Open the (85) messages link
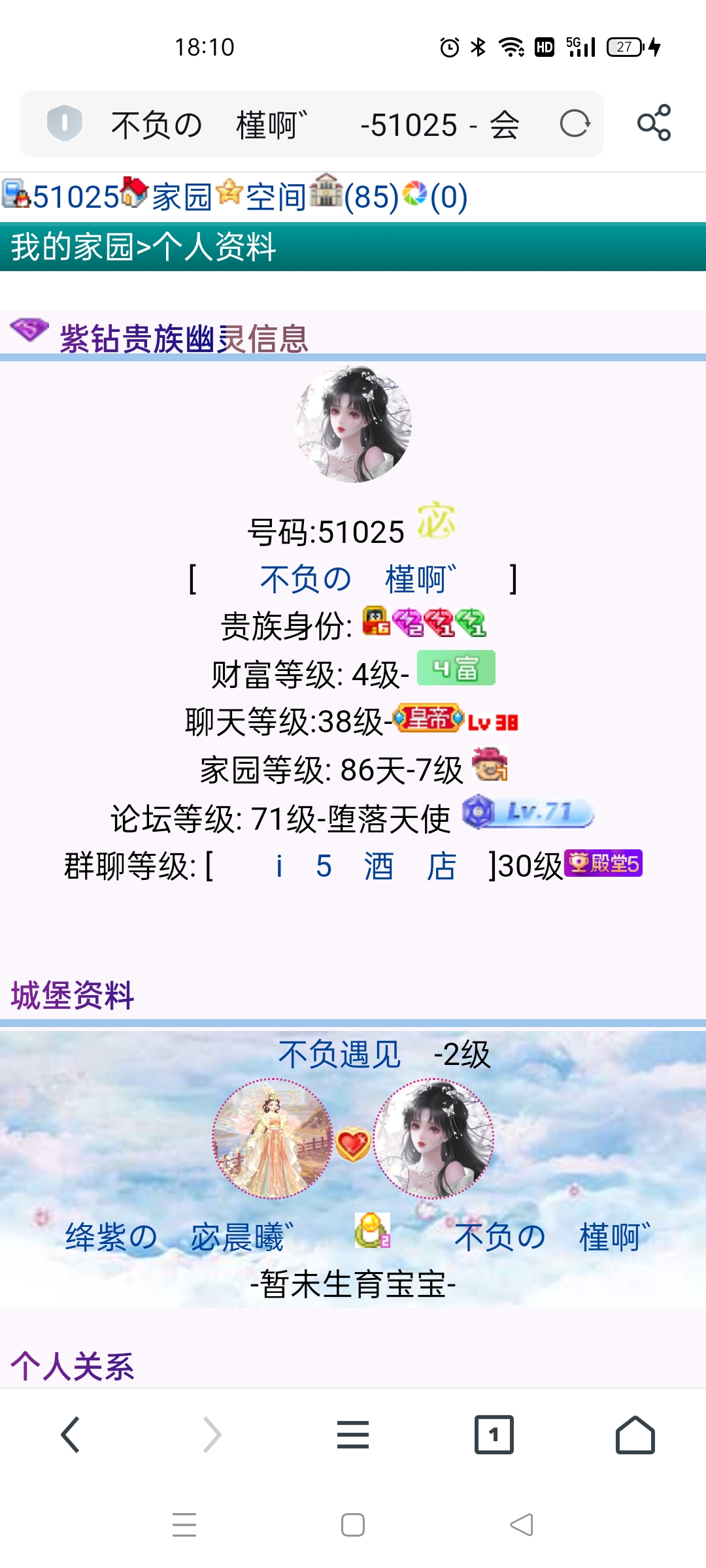 click(371, 197)
